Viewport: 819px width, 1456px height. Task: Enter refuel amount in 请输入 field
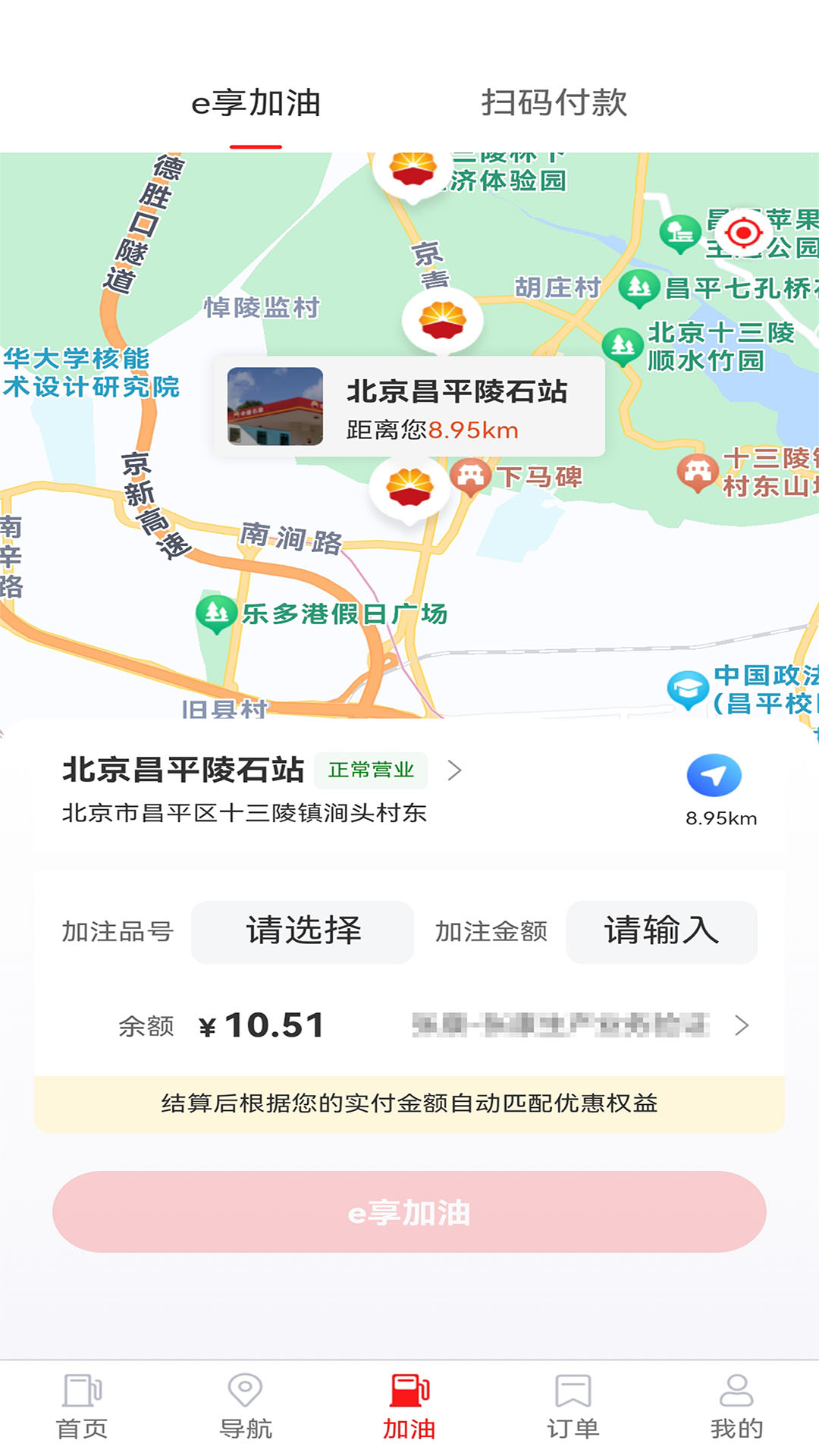click(661, 931)
